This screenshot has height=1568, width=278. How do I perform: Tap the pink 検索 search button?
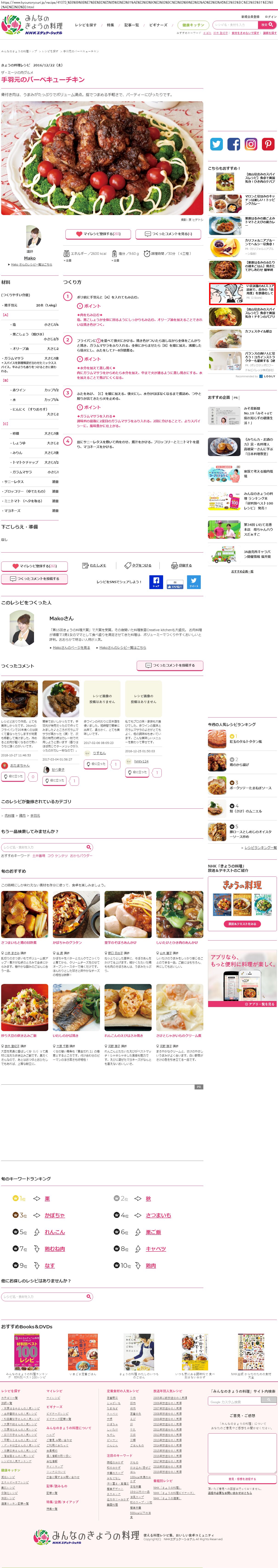pos(267,25)
